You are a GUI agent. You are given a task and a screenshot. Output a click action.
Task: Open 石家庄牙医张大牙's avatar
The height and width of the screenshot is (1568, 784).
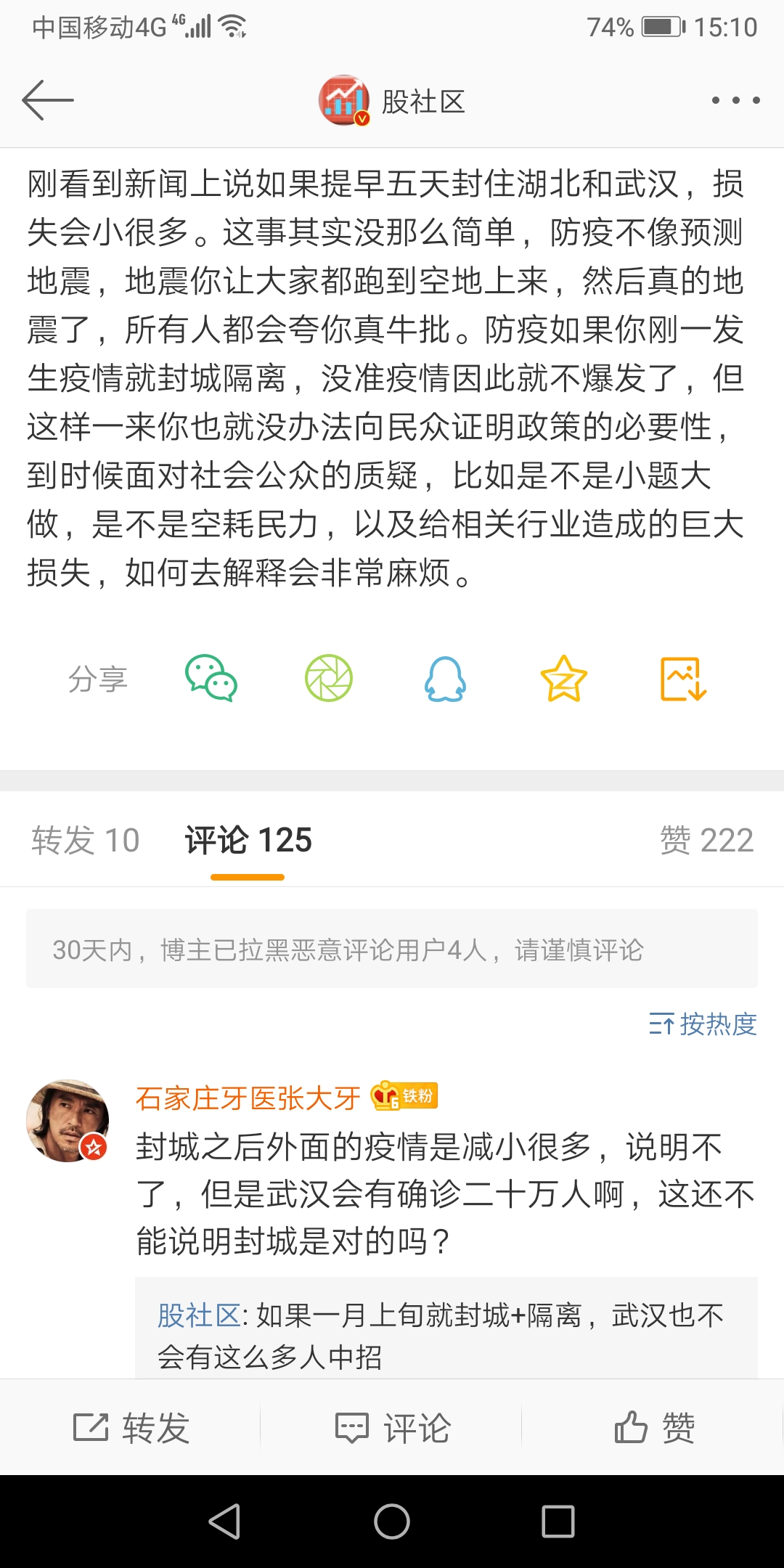(68, 1120)
